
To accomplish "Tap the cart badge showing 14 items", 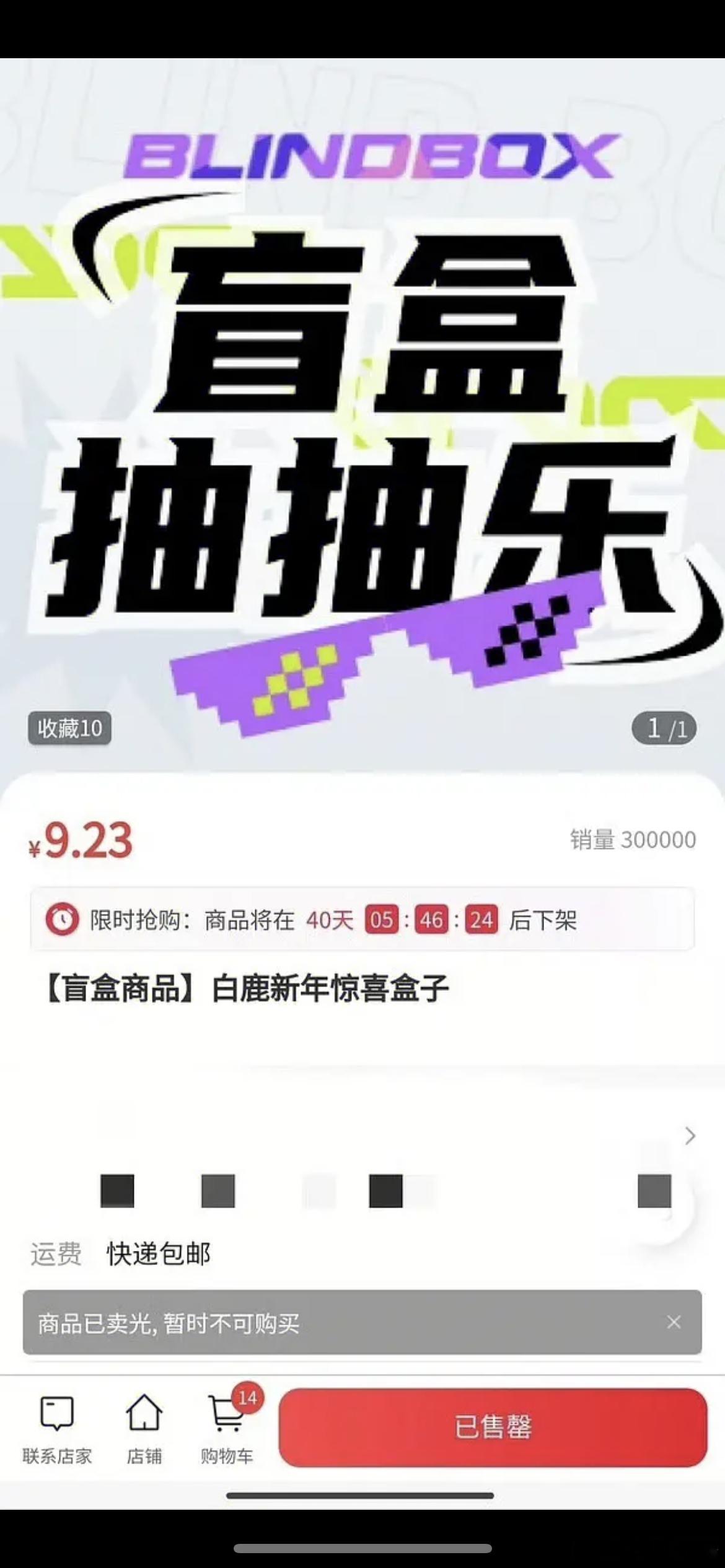I will coord(247,1401).
